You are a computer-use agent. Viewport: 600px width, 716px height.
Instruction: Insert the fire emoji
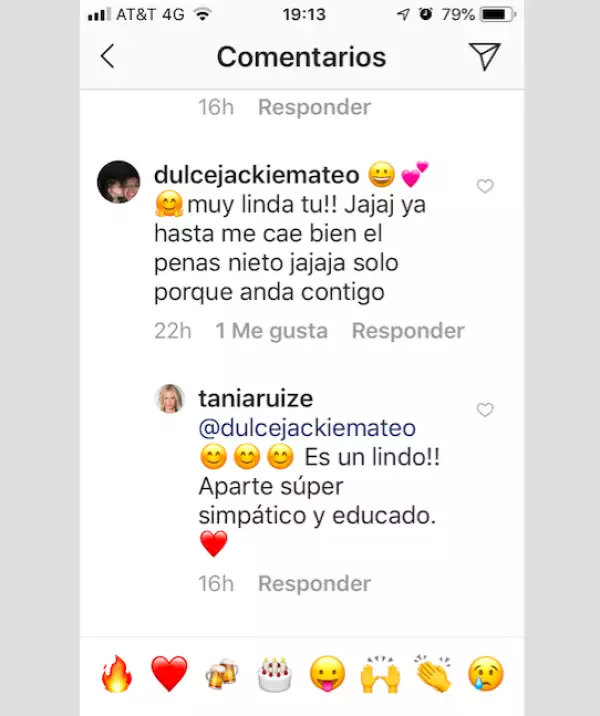click(116, 675)
